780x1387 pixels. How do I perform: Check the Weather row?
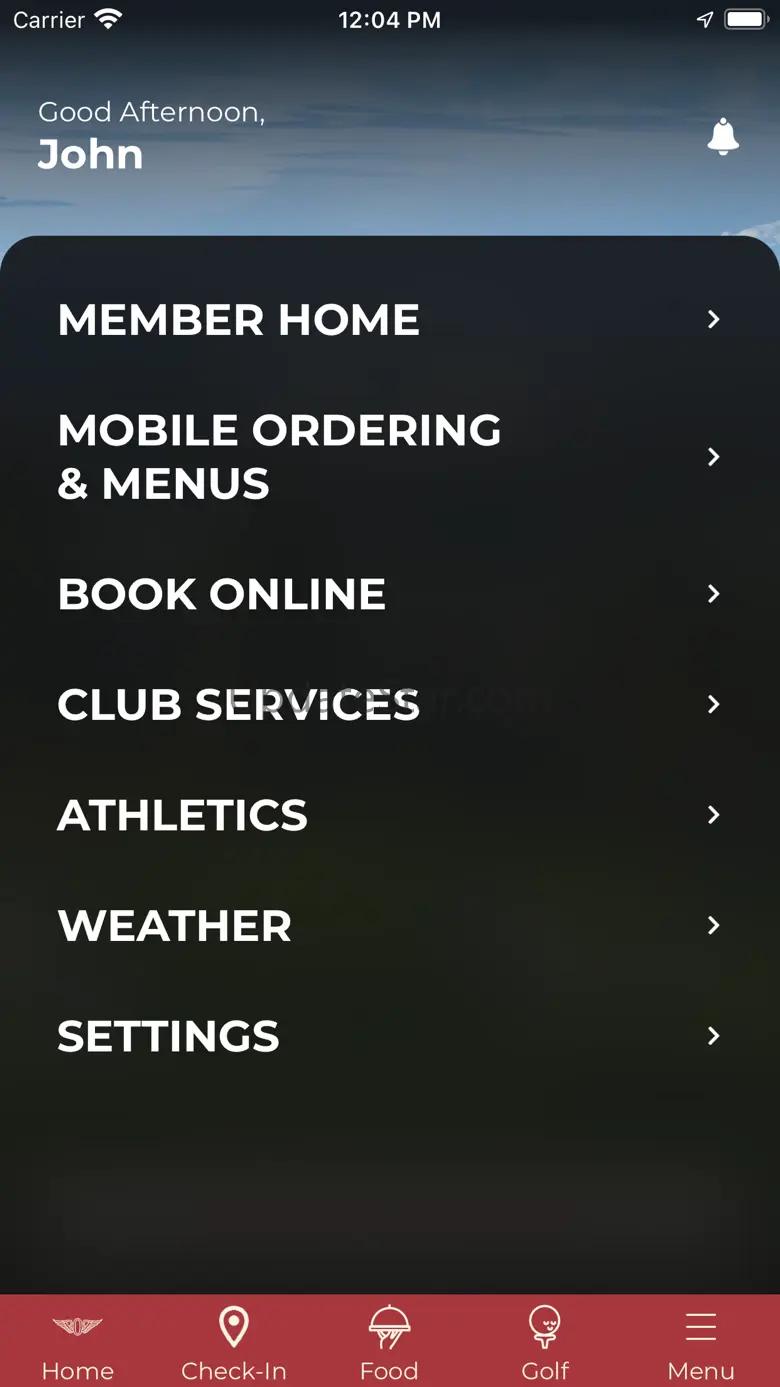click(388, 926)
